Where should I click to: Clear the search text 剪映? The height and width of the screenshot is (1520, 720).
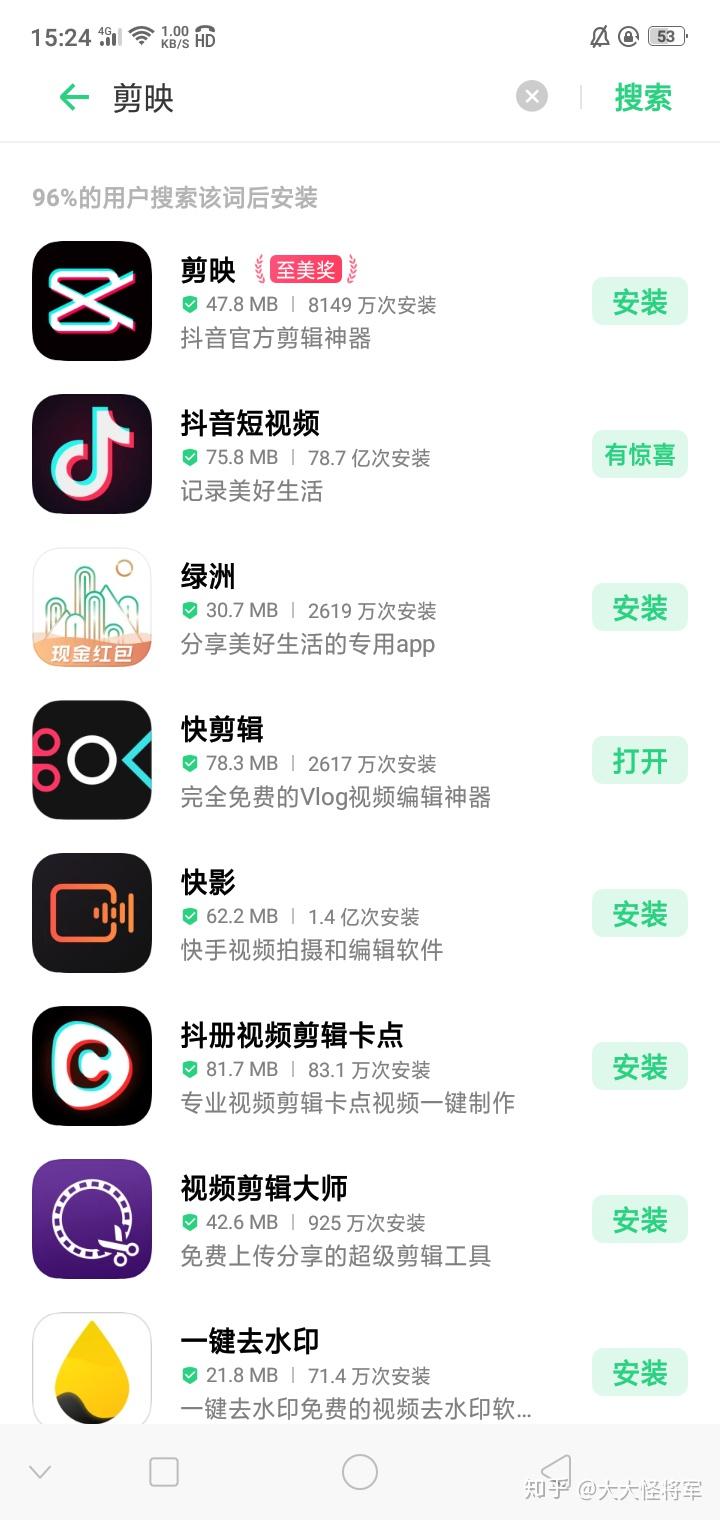(532, 97)
